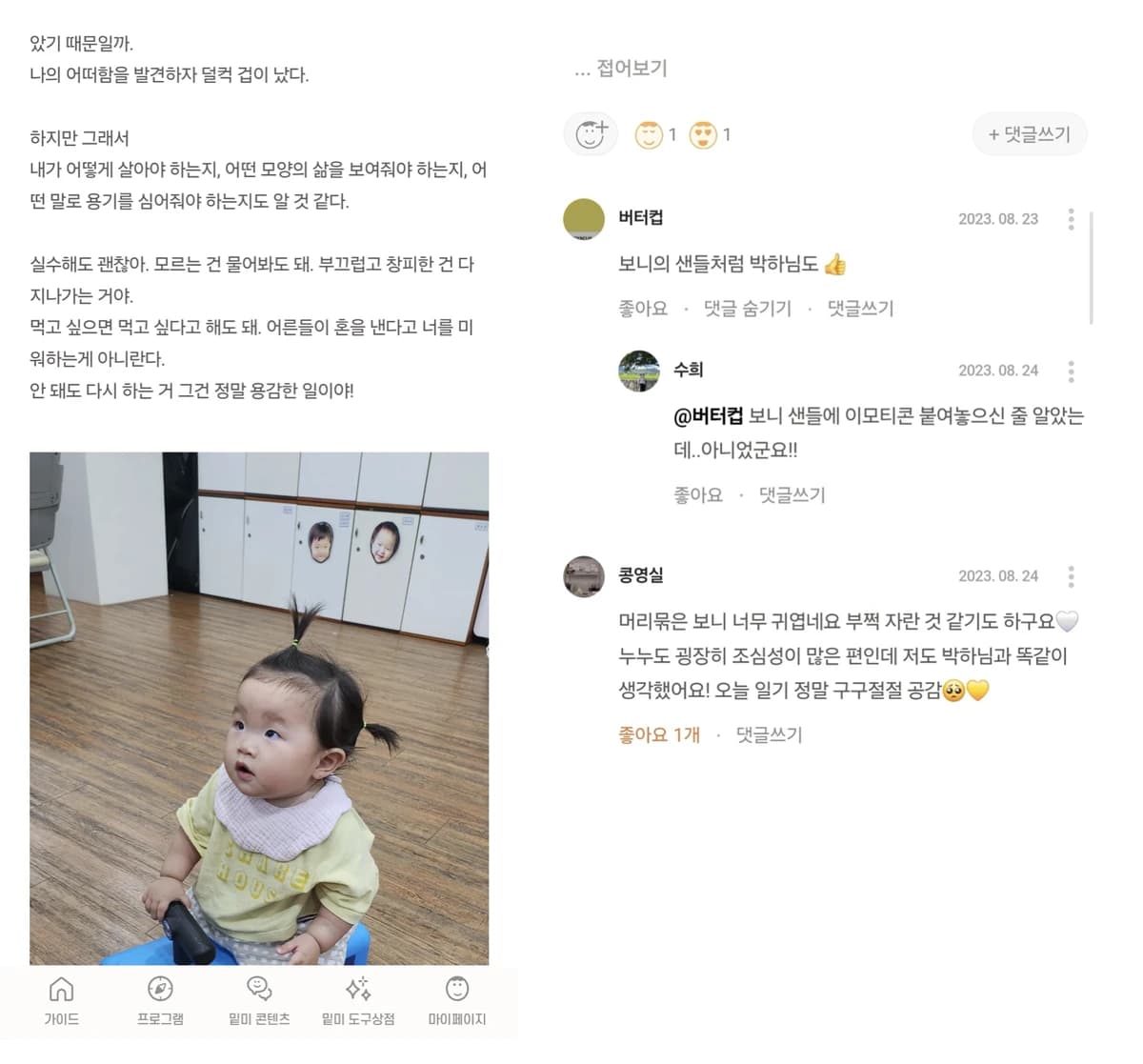The image size is (1143, 1064).
Task: Switch to 마이페이지 tab
Action: (x=457, y=1001)
